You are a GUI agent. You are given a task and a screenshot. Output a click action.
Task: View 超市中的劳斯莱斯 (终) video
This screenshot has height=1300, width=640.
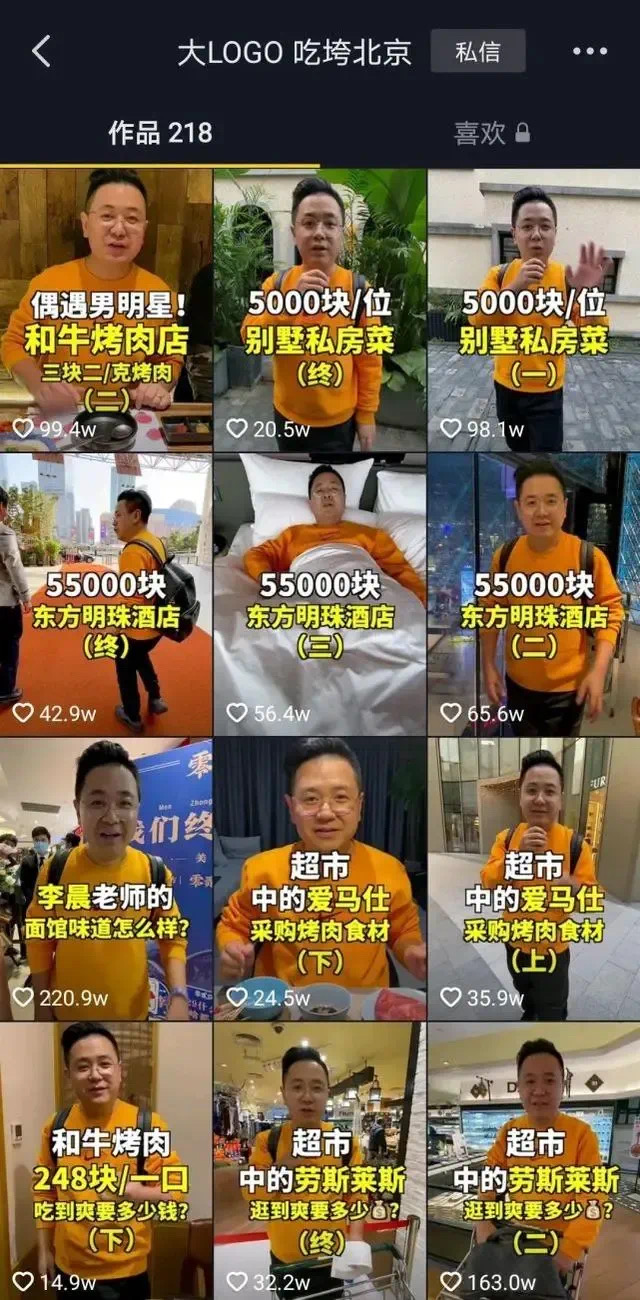(x=320, y=1160)
